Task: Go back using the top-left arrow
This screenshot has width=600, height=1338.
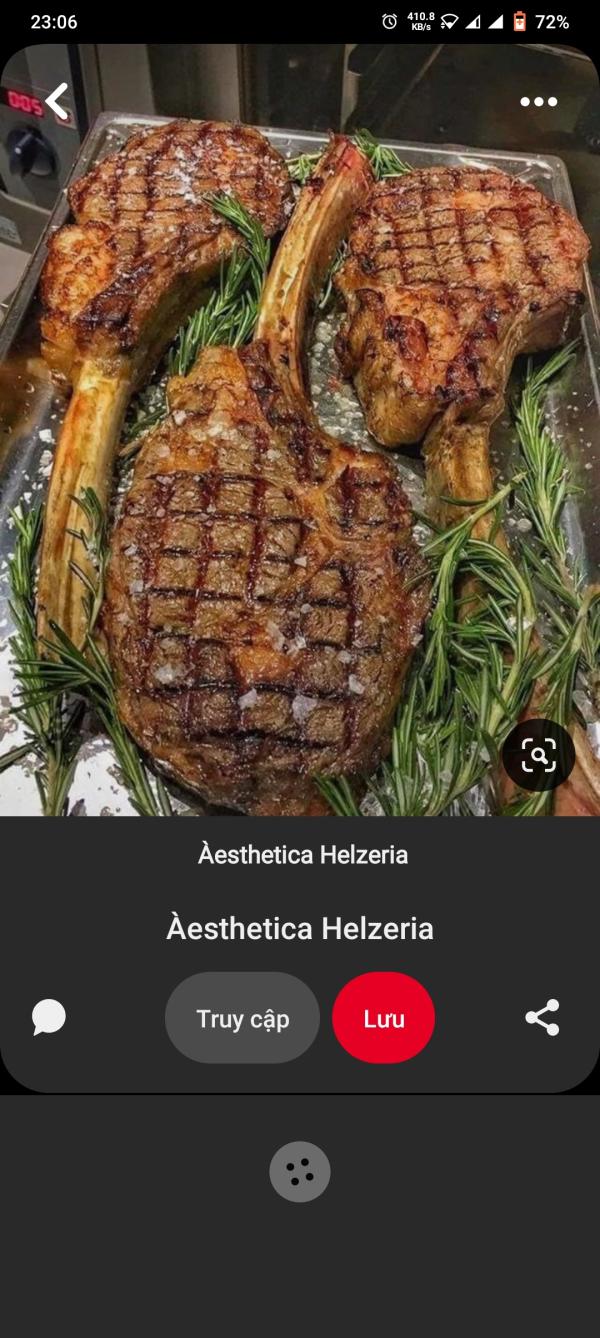Action: coord(57,101)
